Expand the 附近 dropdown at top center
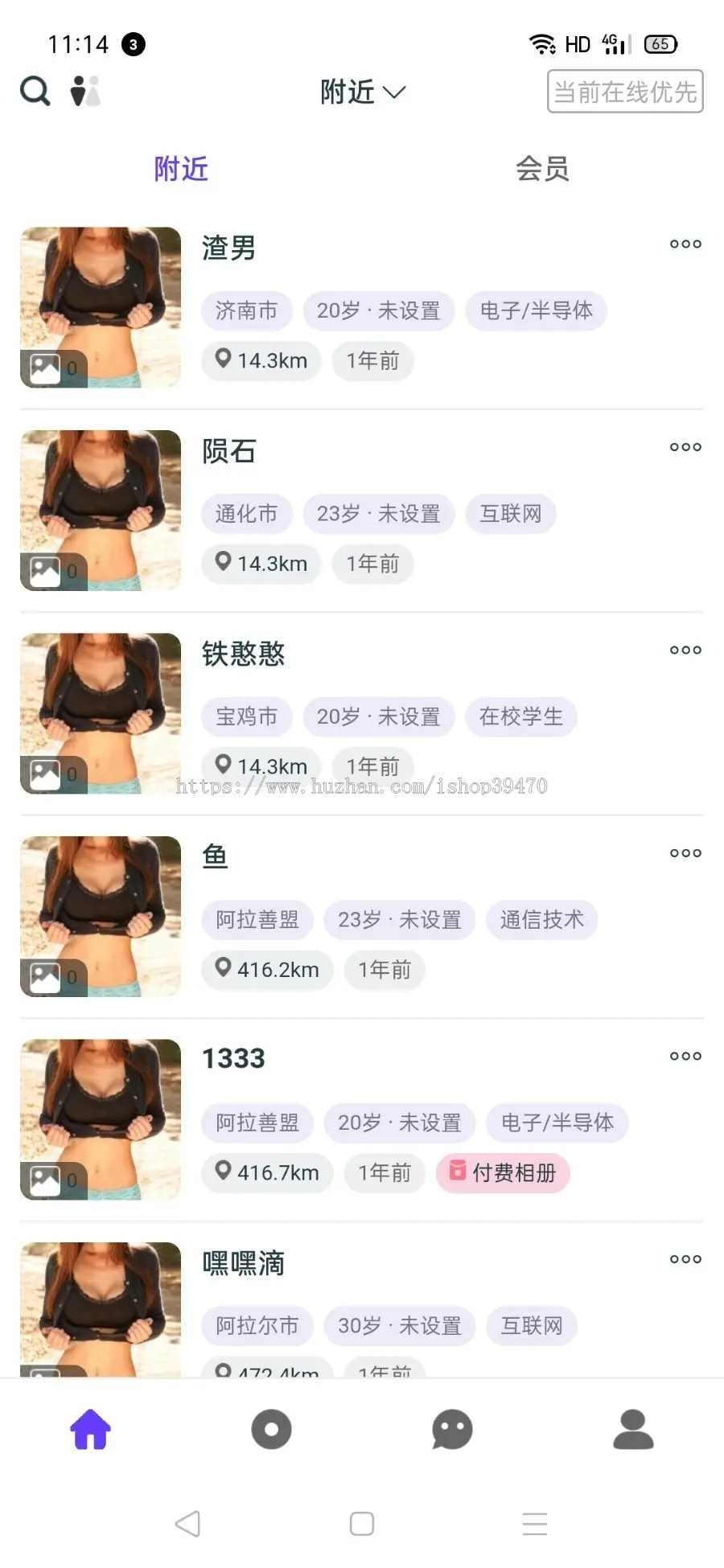724x1568 pixels. (364, 92)
